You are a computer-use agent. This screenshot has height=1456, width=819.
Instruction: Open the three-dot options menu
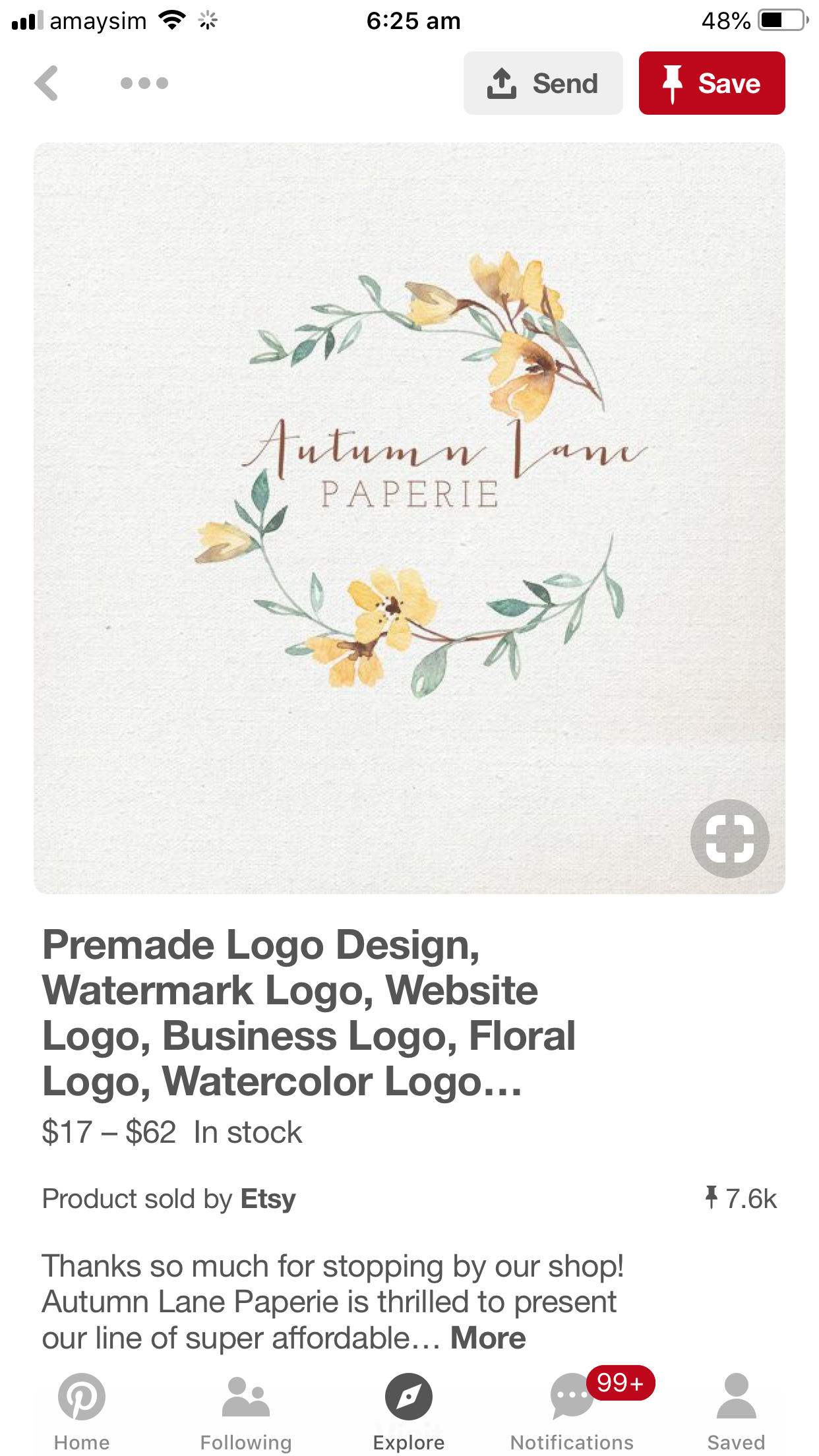pos(144,83)
